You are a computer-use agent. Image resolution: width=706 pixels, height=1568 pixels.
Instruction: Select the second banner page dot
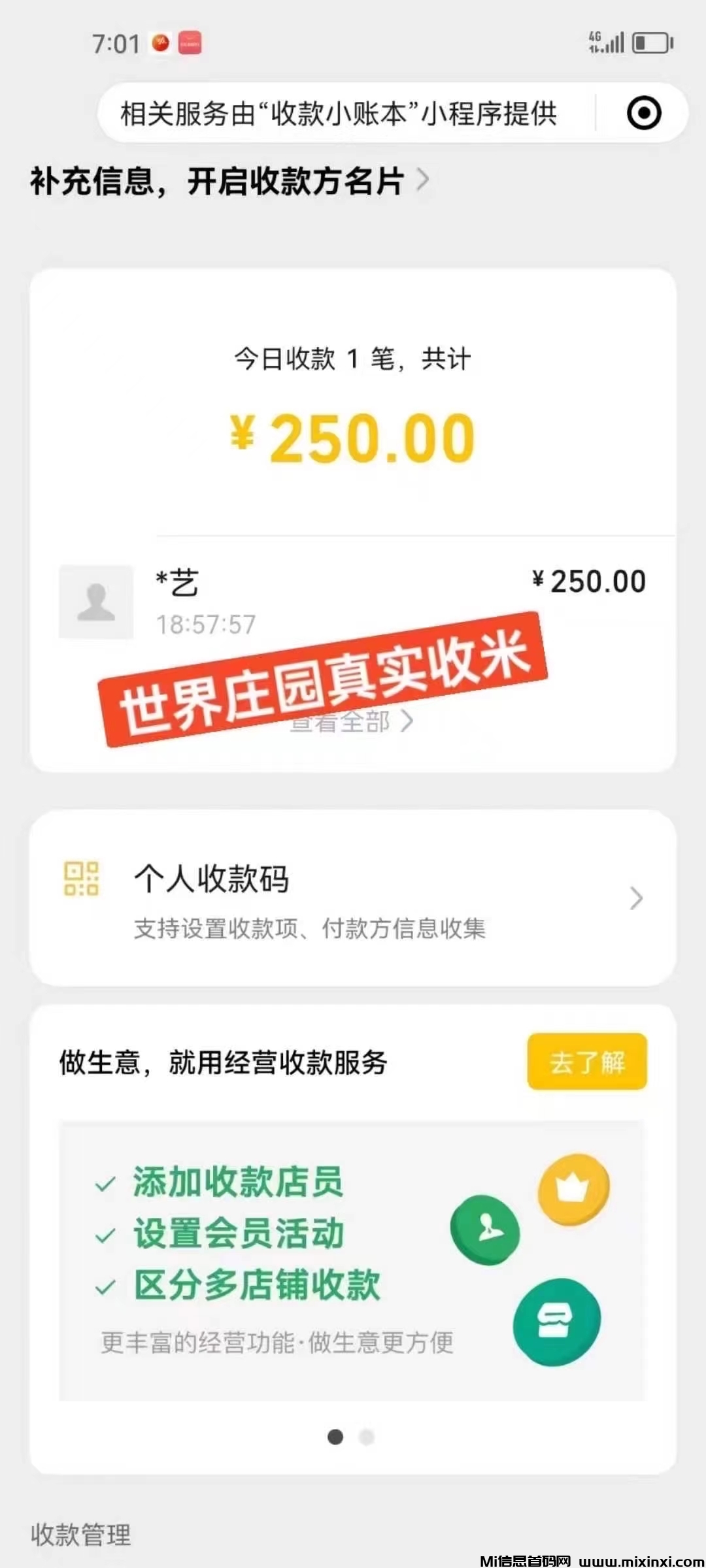[x=367, y=1437]
